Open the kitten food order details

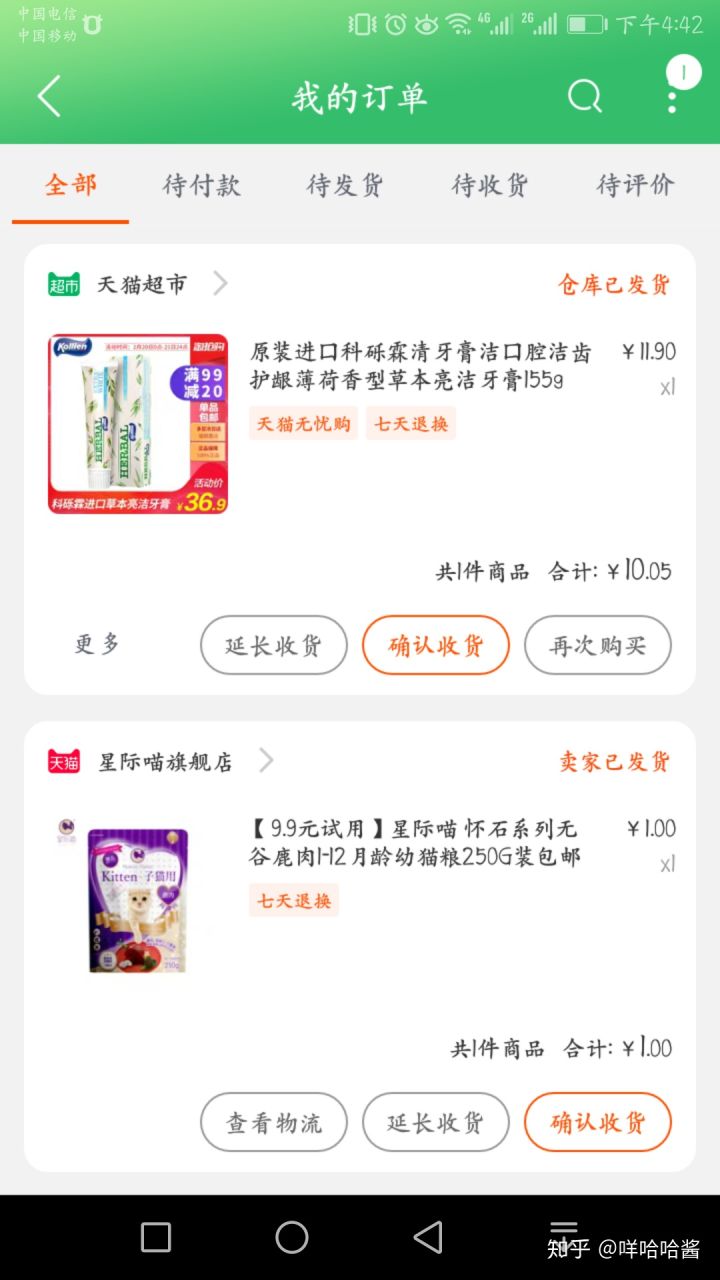click(414, 843)
